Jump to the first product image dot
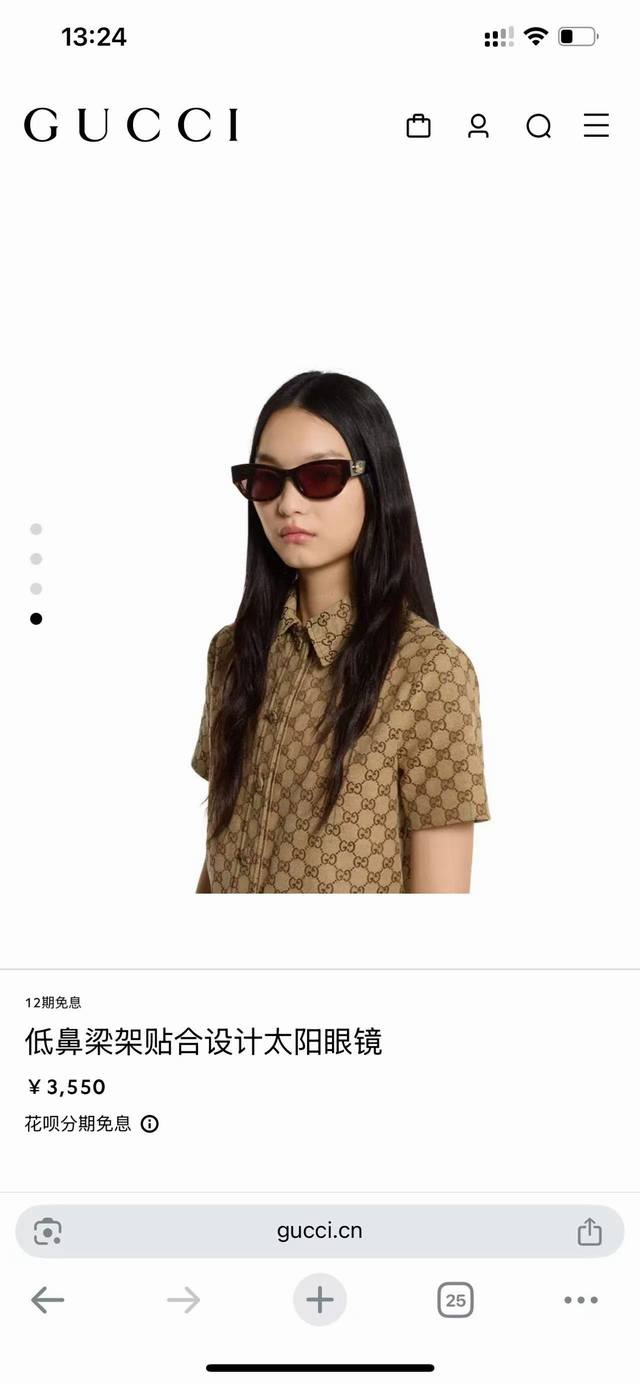Image resolution: width=640 pixels, height=1384 pixels. [x=36, y=529]
